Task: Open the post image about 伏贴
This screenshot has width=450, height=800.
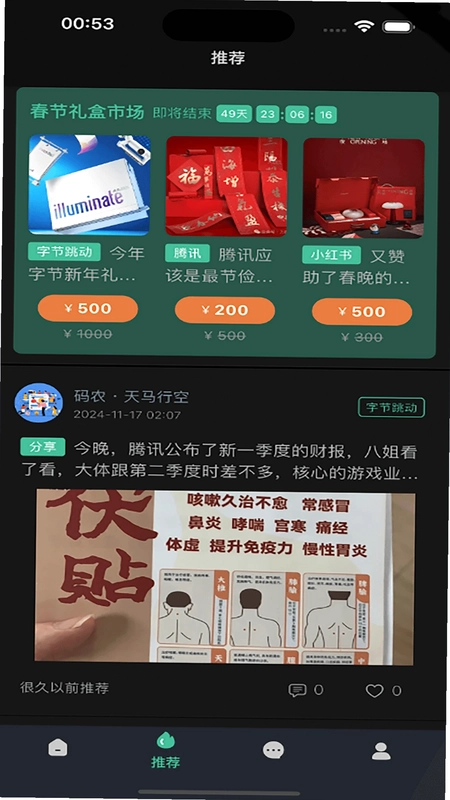Action: click(225, 577)
